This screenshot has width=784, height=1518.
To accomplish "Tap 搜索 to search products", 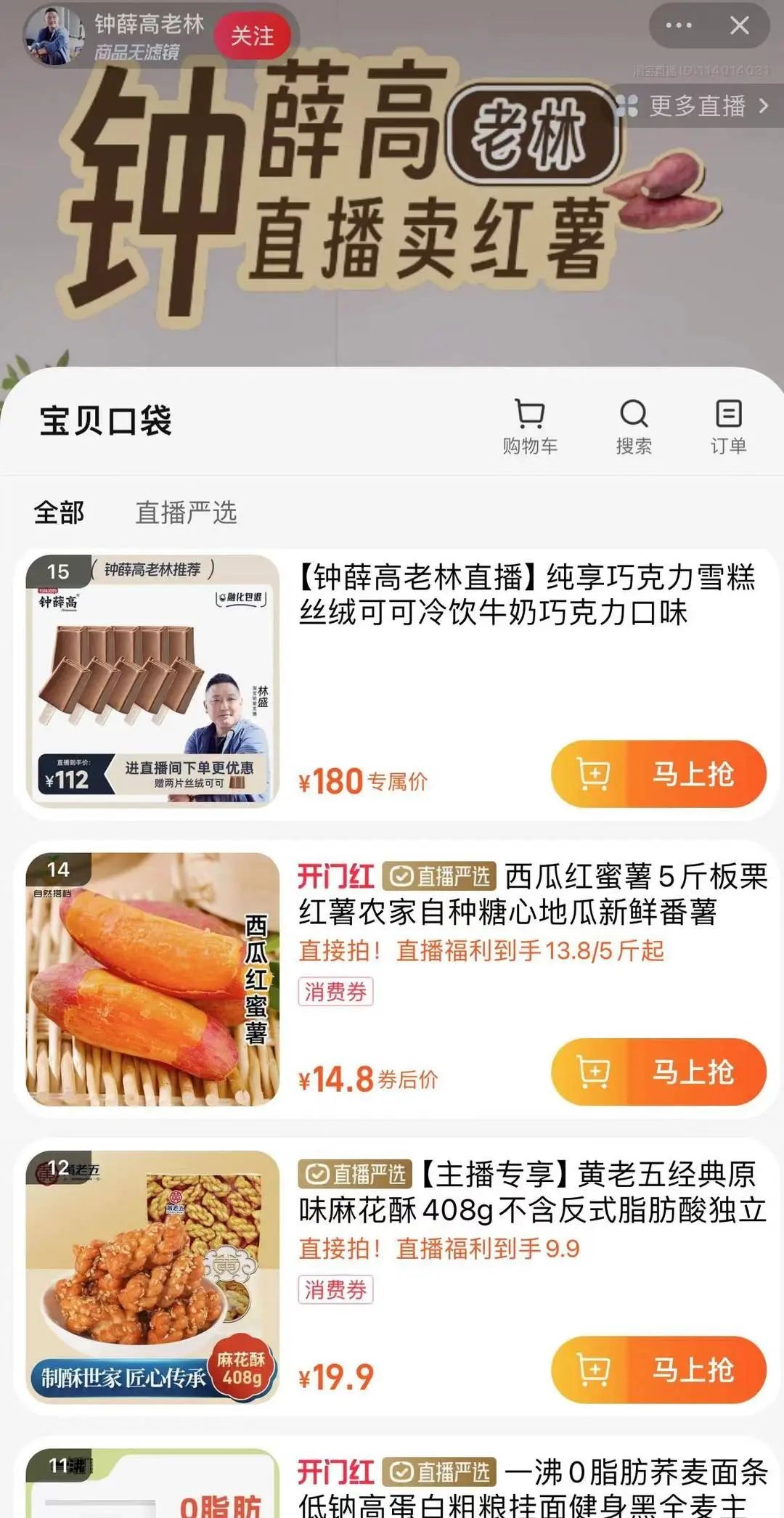I will [x=634, y=427].
